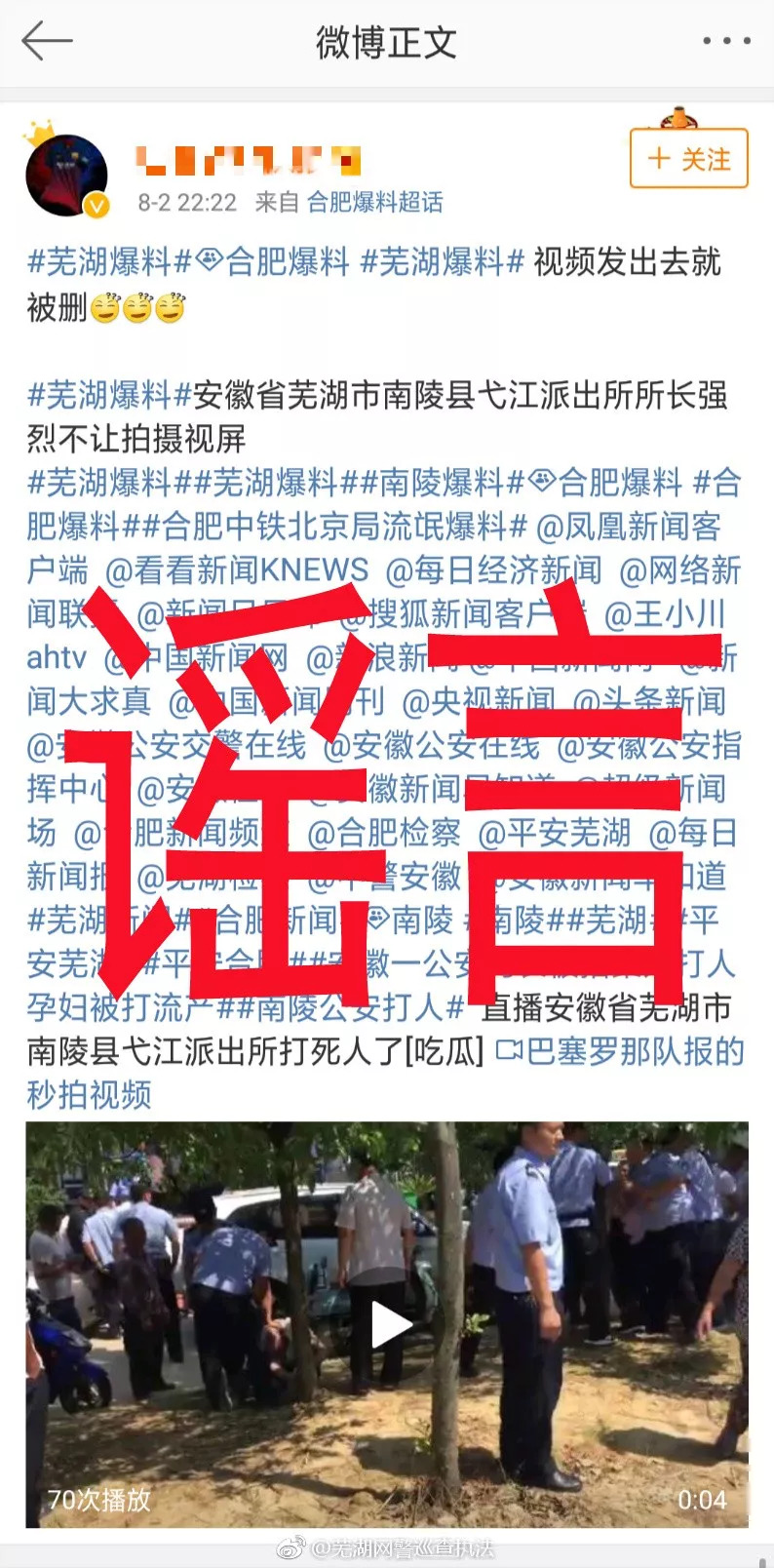The image size is (774, 1568).
Task: Open the @平安芜湖 mention
Action: pyautogui.click(x=554, y=833)
